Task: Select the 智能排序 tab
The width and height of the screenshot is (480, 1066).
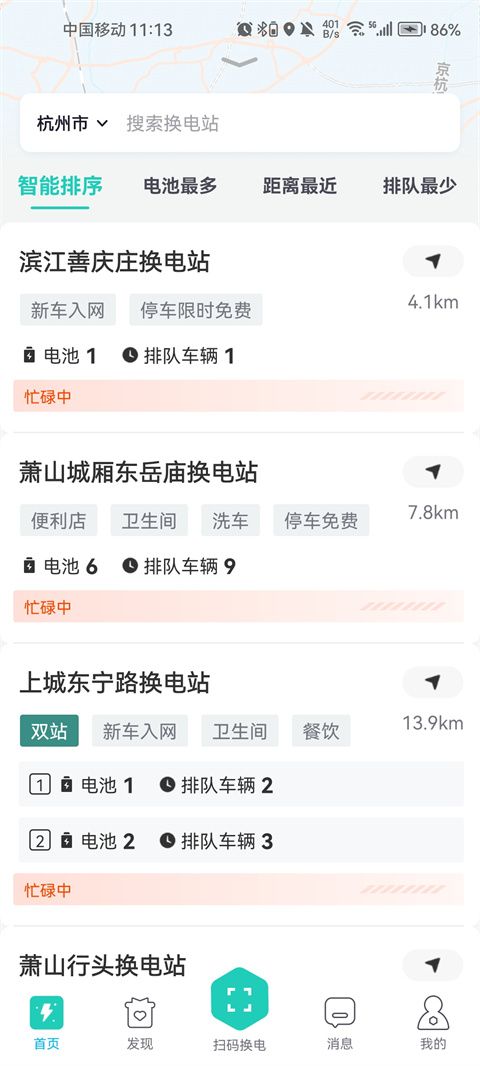Action: point(60,186)
